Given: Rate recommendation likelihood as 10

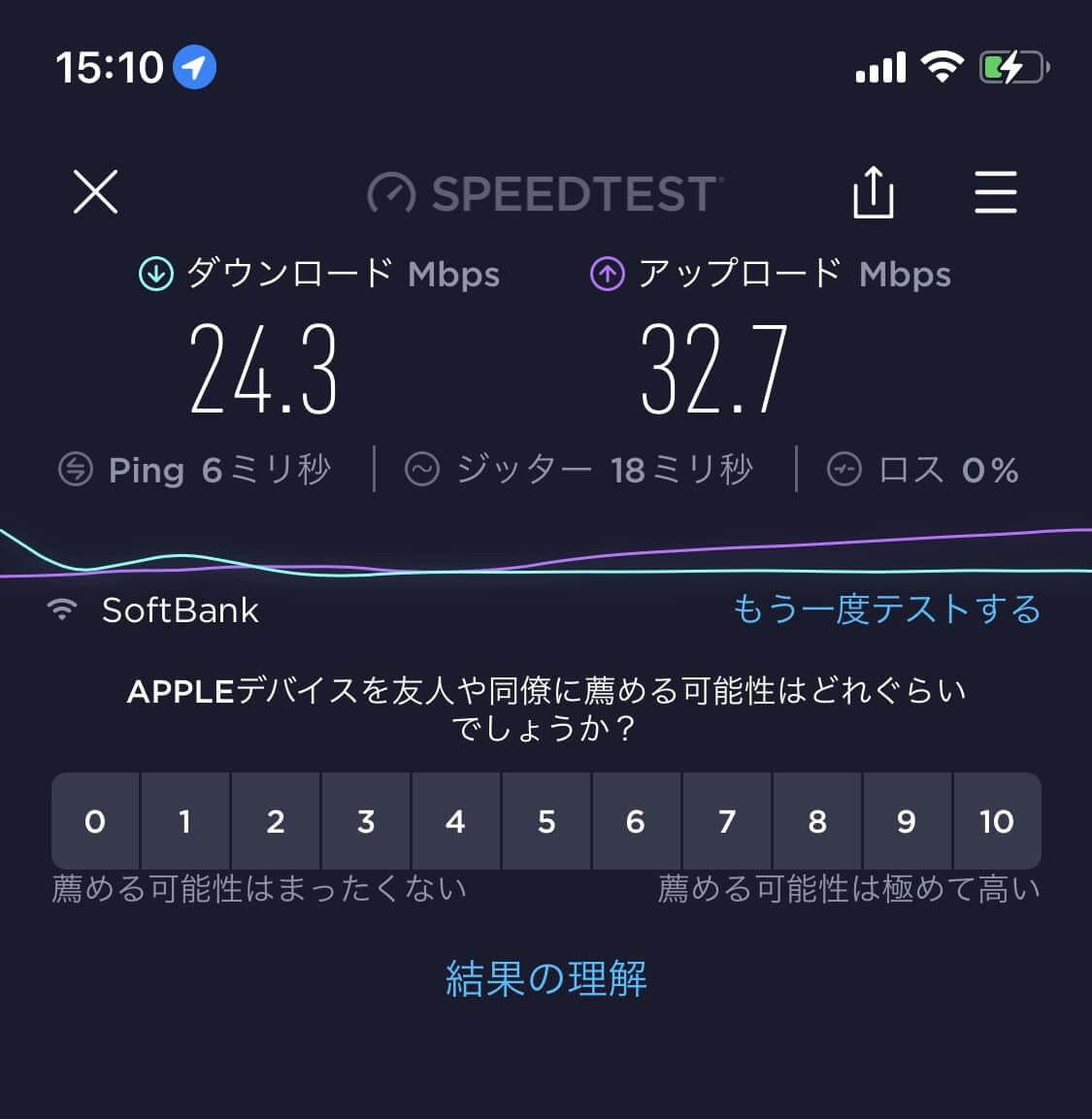Looking at the screenshot, I should (x=997, y=821).
